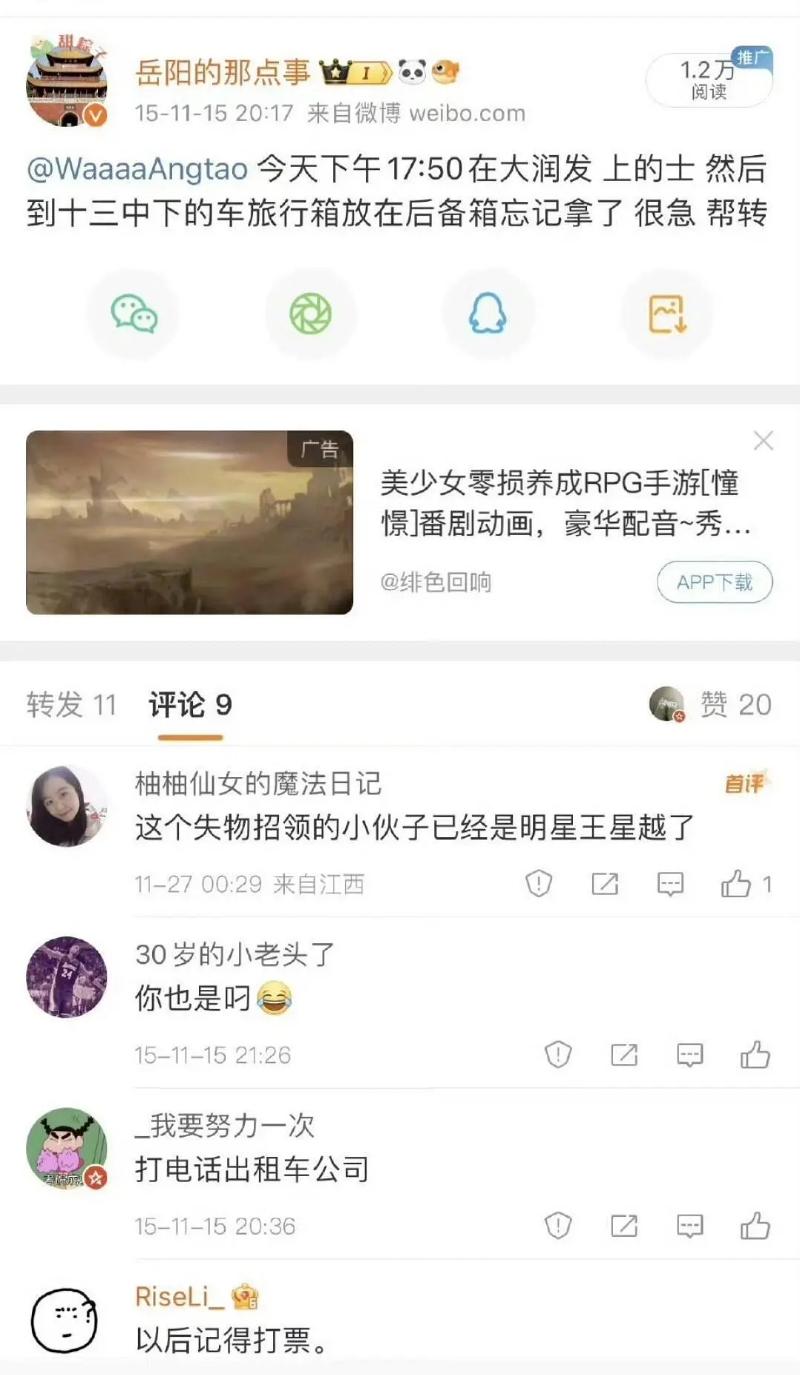
Task: Open 岳阳的那点事 profile avatar
Action: click(x=66, y=86)
